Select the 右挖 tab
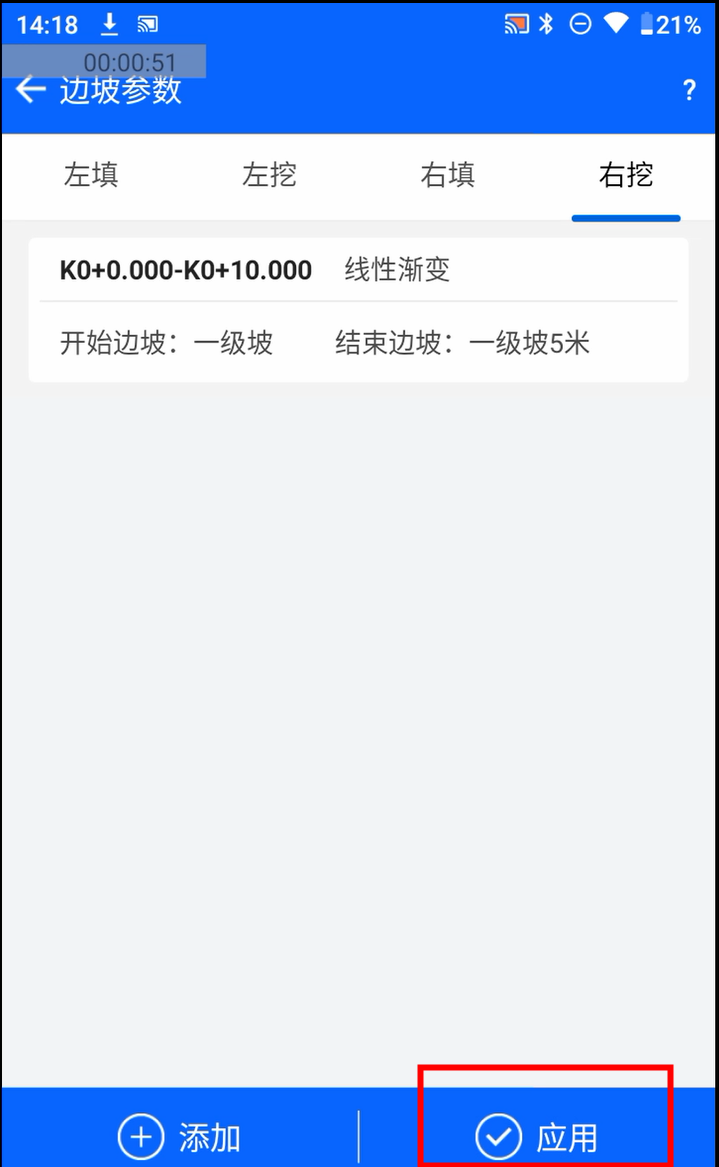Screen dimensions: 719x1167 point(626,175)
